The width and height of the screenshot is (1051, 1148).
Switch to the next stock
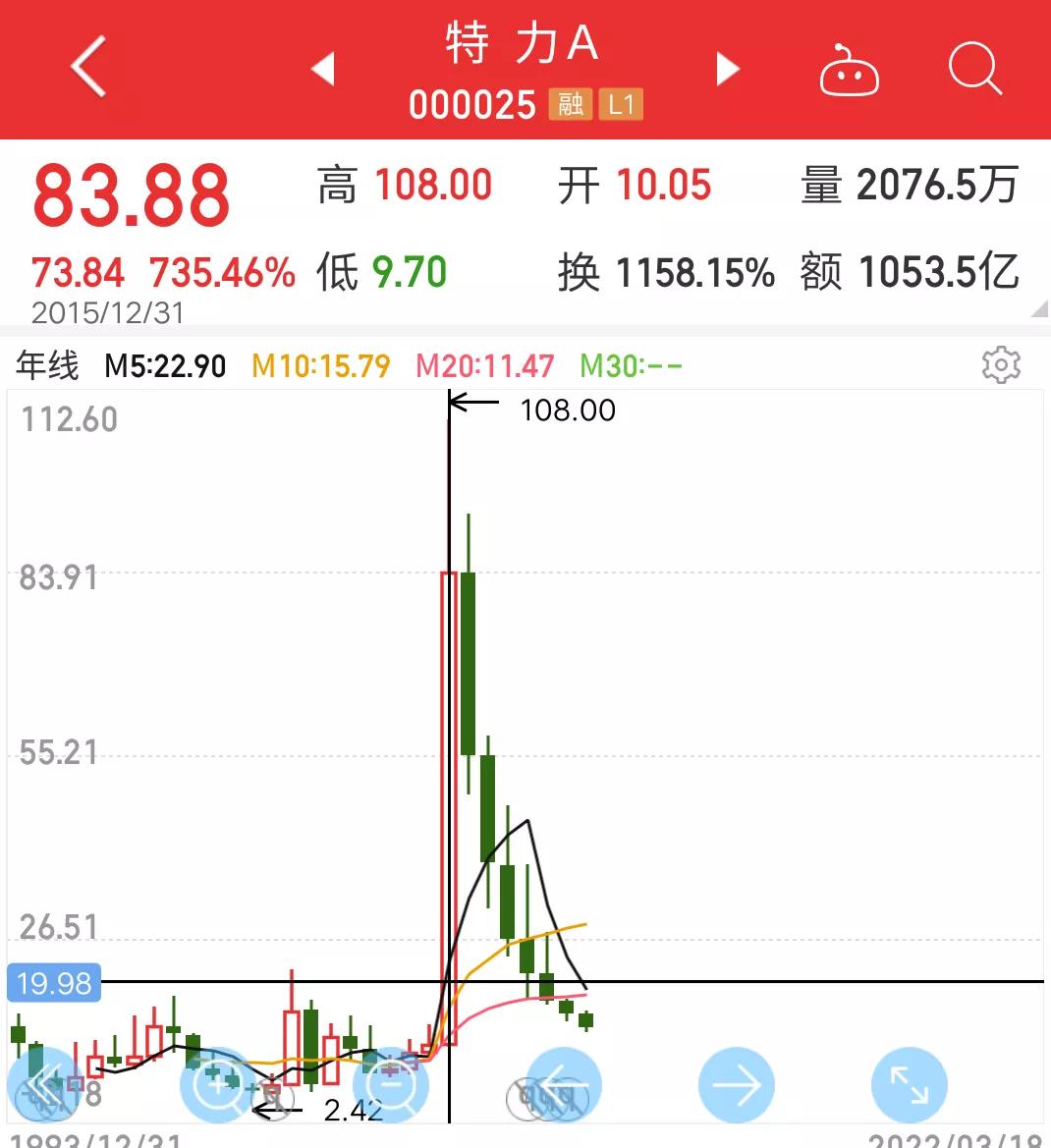[x=727, y=70]
